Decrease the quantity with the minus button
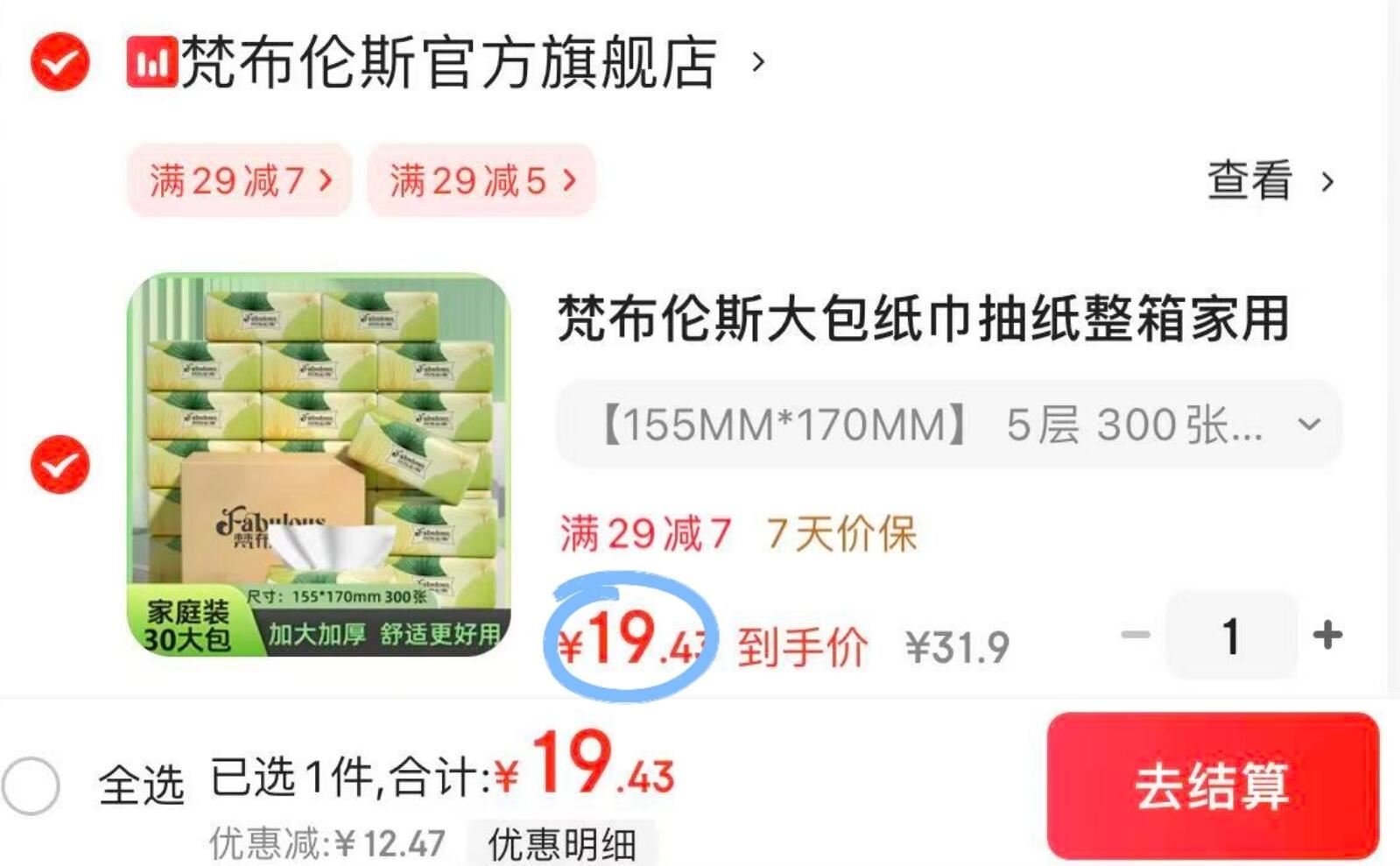The width and height of the screenshot is (1400, 866). [1136, 635]
